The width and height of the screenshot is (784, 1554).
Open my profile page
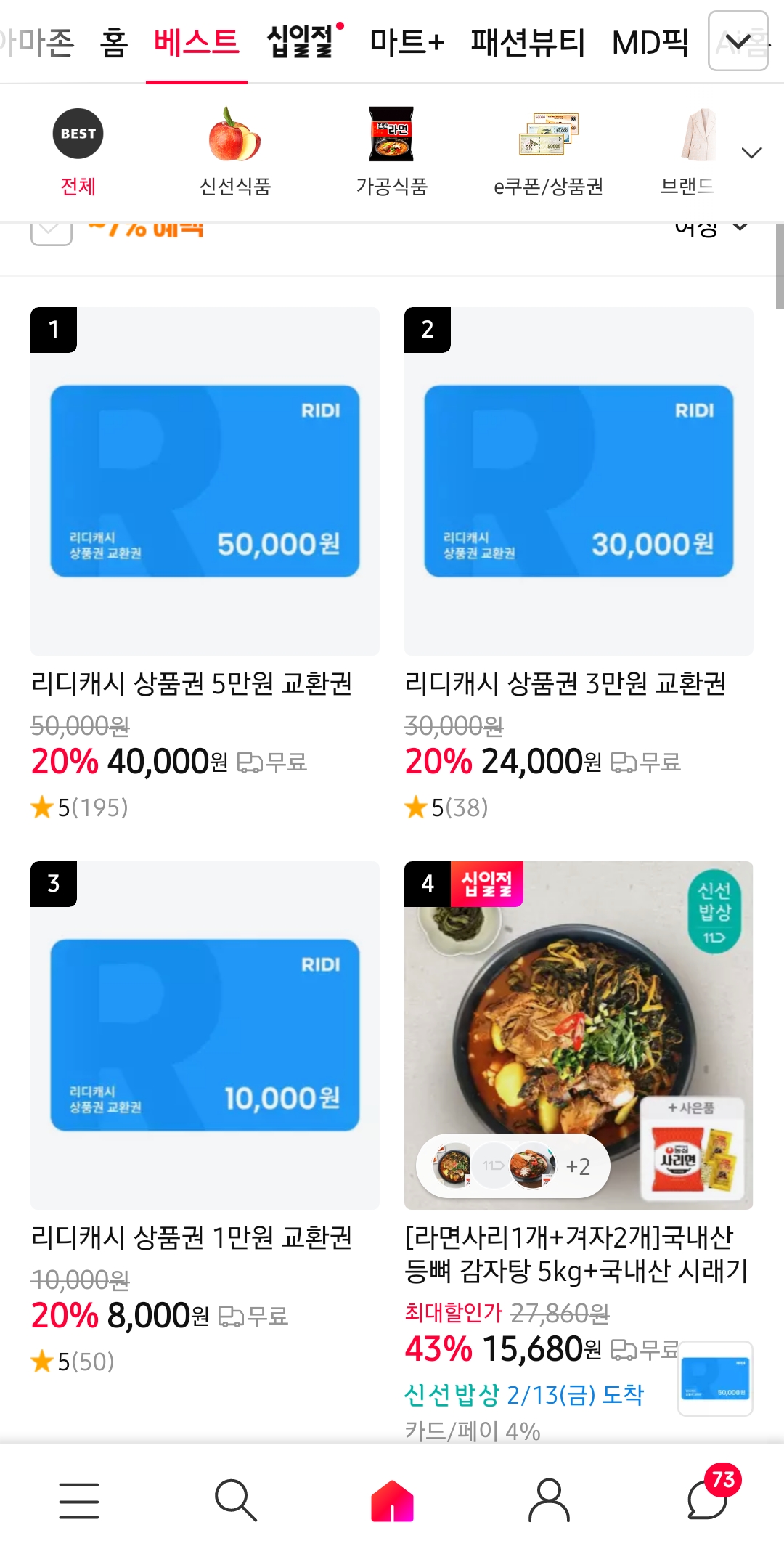[549, 1501]
